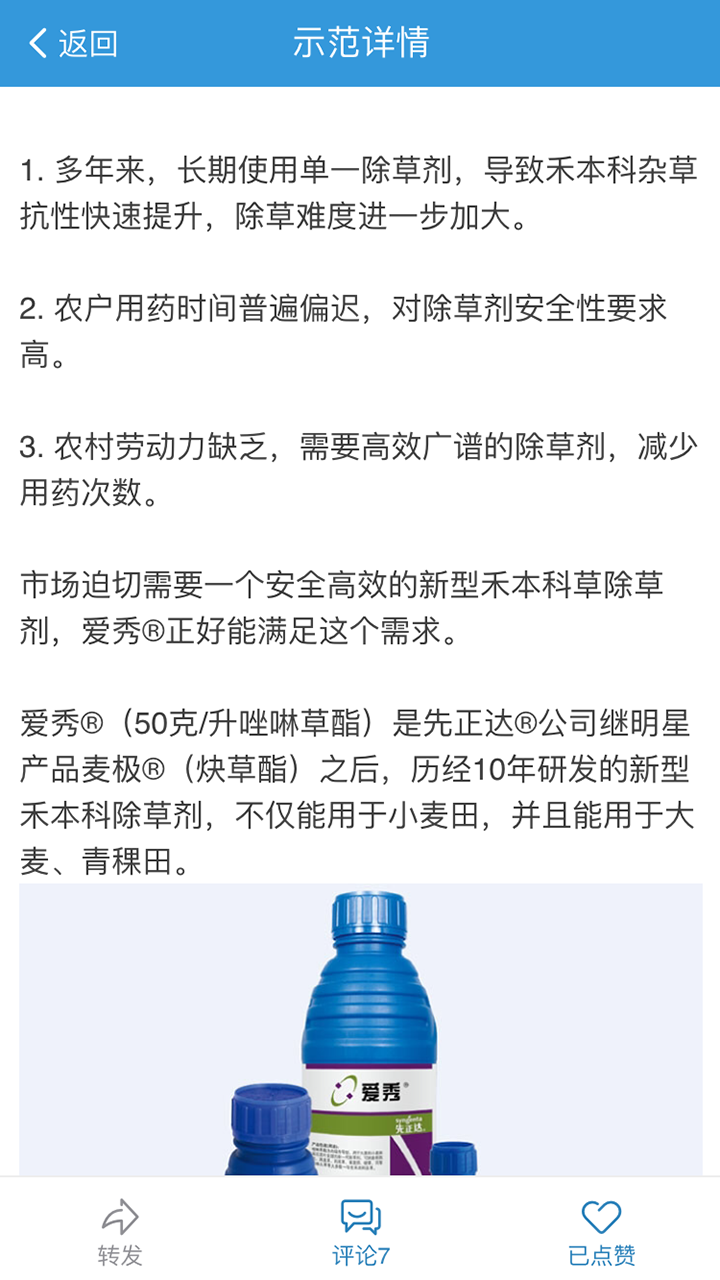Open the 评论7 comments section
This screenshot has height=1280, width=720.
[x=360, y=1231]
